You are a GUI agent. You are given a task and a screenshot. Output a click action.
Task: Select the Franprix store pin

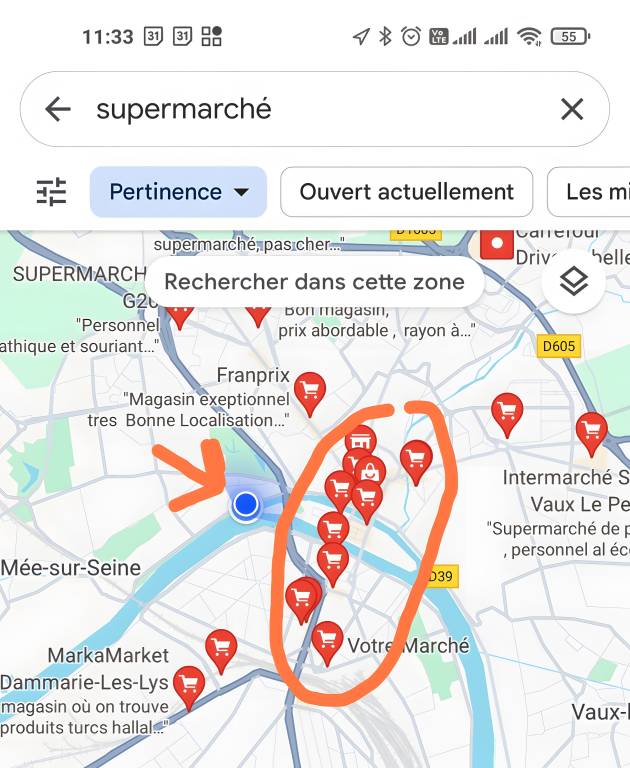pyautogui.click(x=310, y=391)
